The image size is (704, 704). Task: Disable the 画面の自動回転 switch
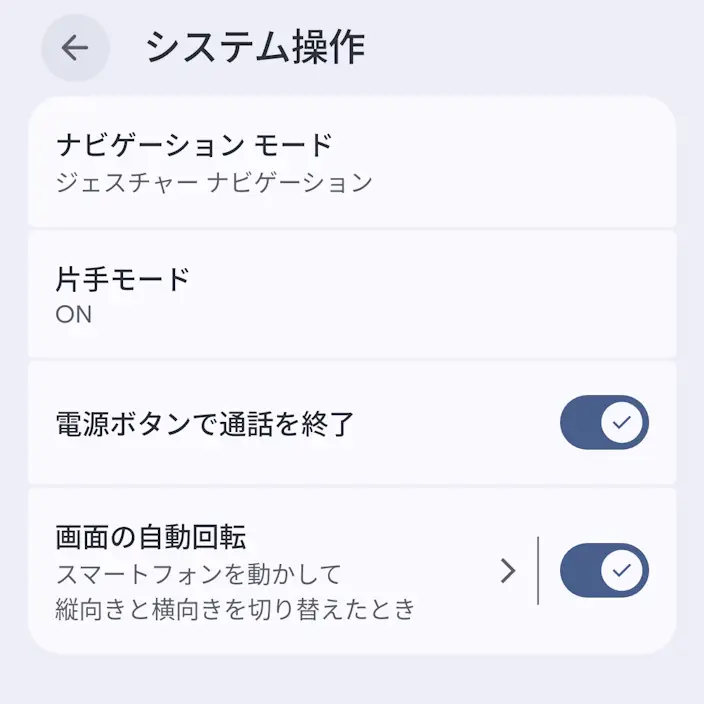604,570
